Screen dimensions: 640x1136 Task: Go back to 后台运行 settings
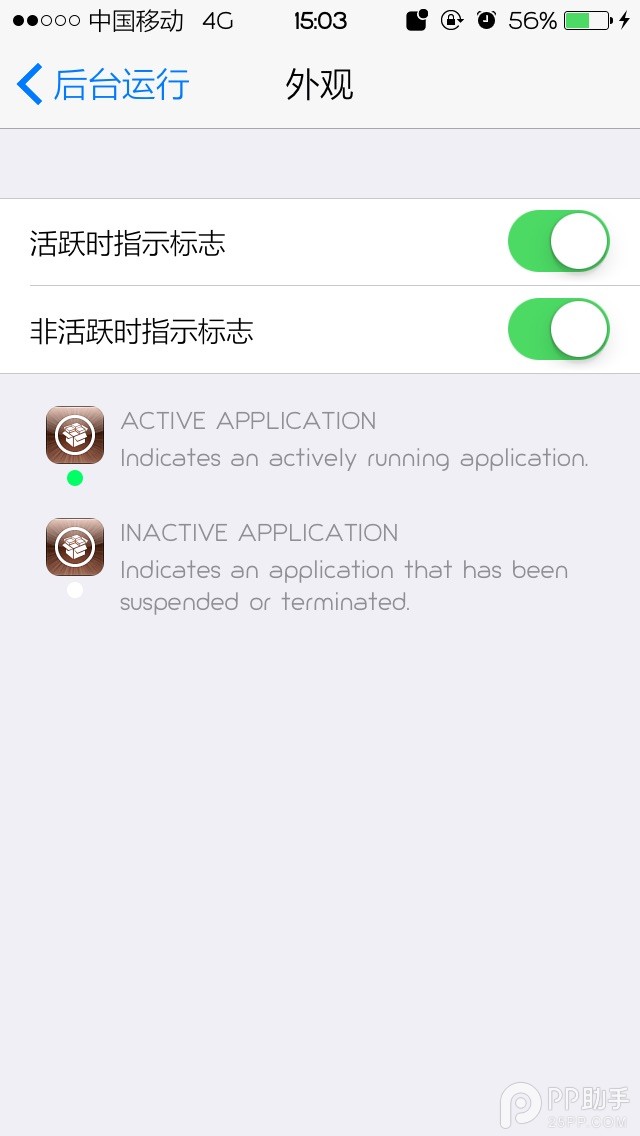point(103,84)
